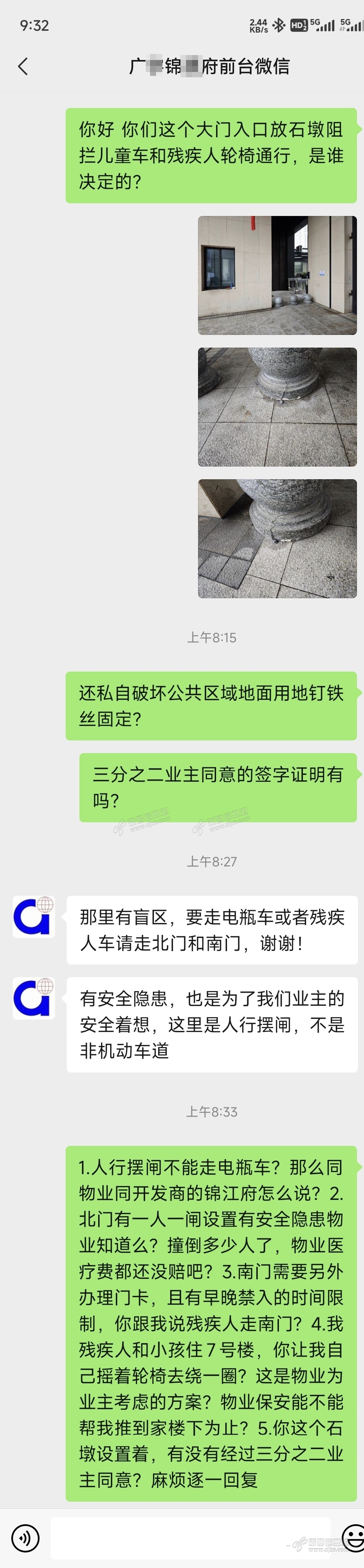Screen dimensions: 364x1568
Task: Tap the avatar beside the 那里有盲区 message
Action: point(34,916)
